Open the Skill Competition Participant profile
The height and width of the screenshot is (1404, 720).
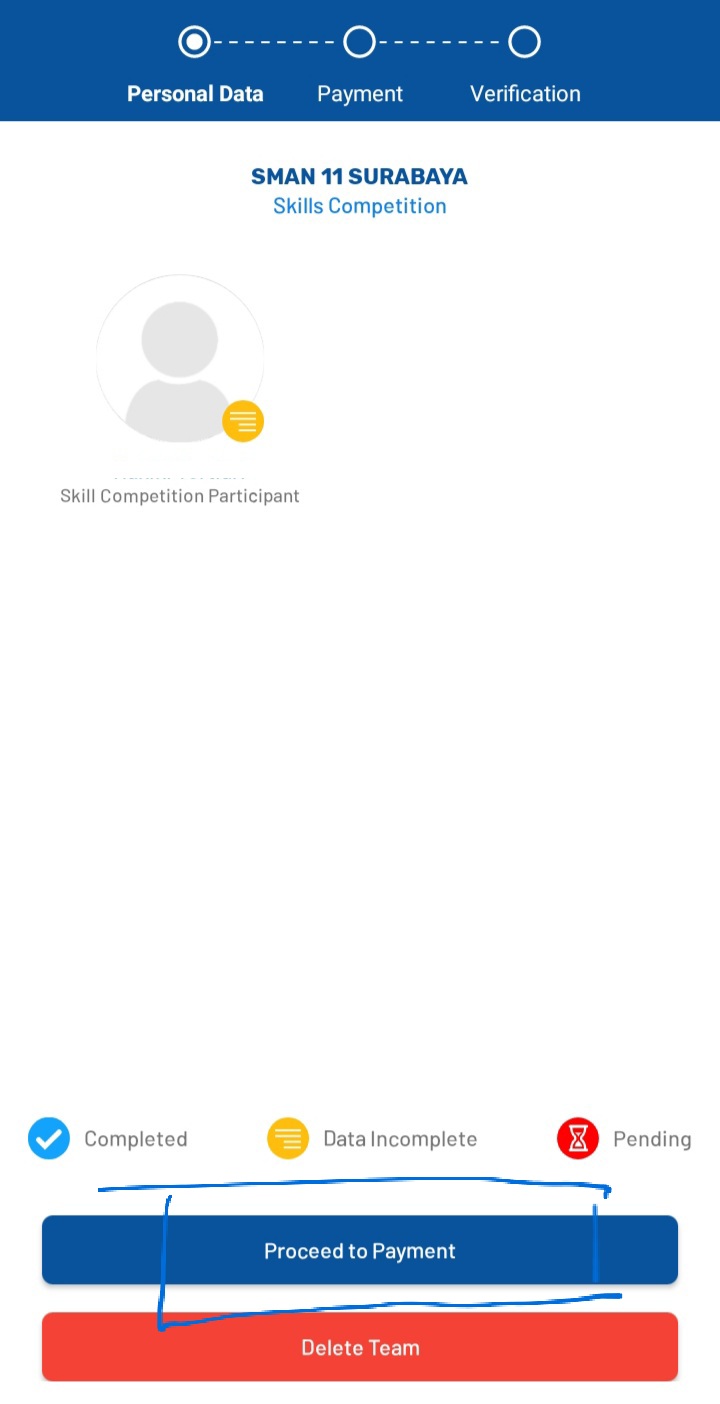[180, 358]
